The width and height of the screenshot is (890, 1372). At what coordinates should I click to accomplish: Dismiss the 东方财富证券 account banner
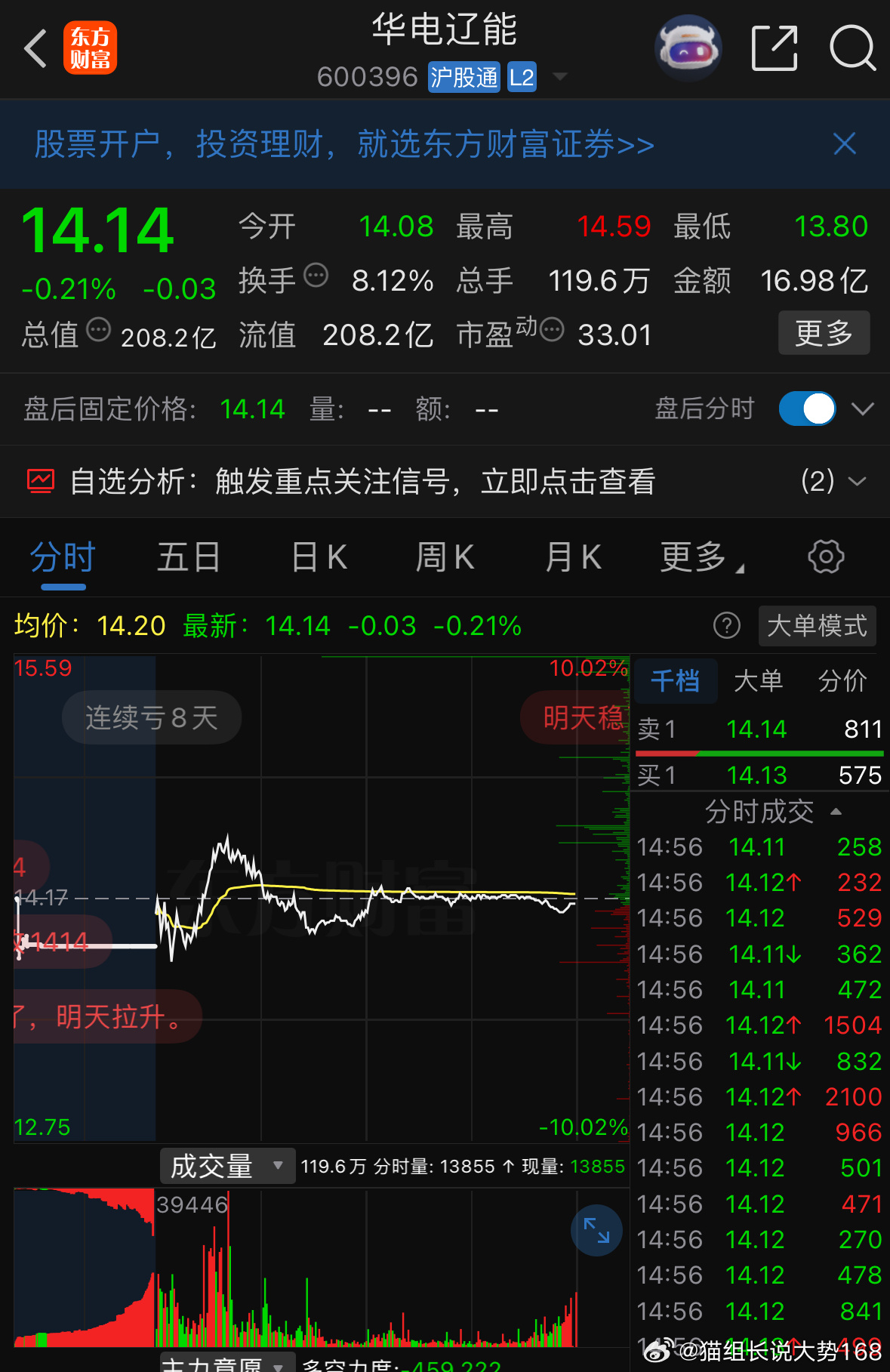(845, 143)
